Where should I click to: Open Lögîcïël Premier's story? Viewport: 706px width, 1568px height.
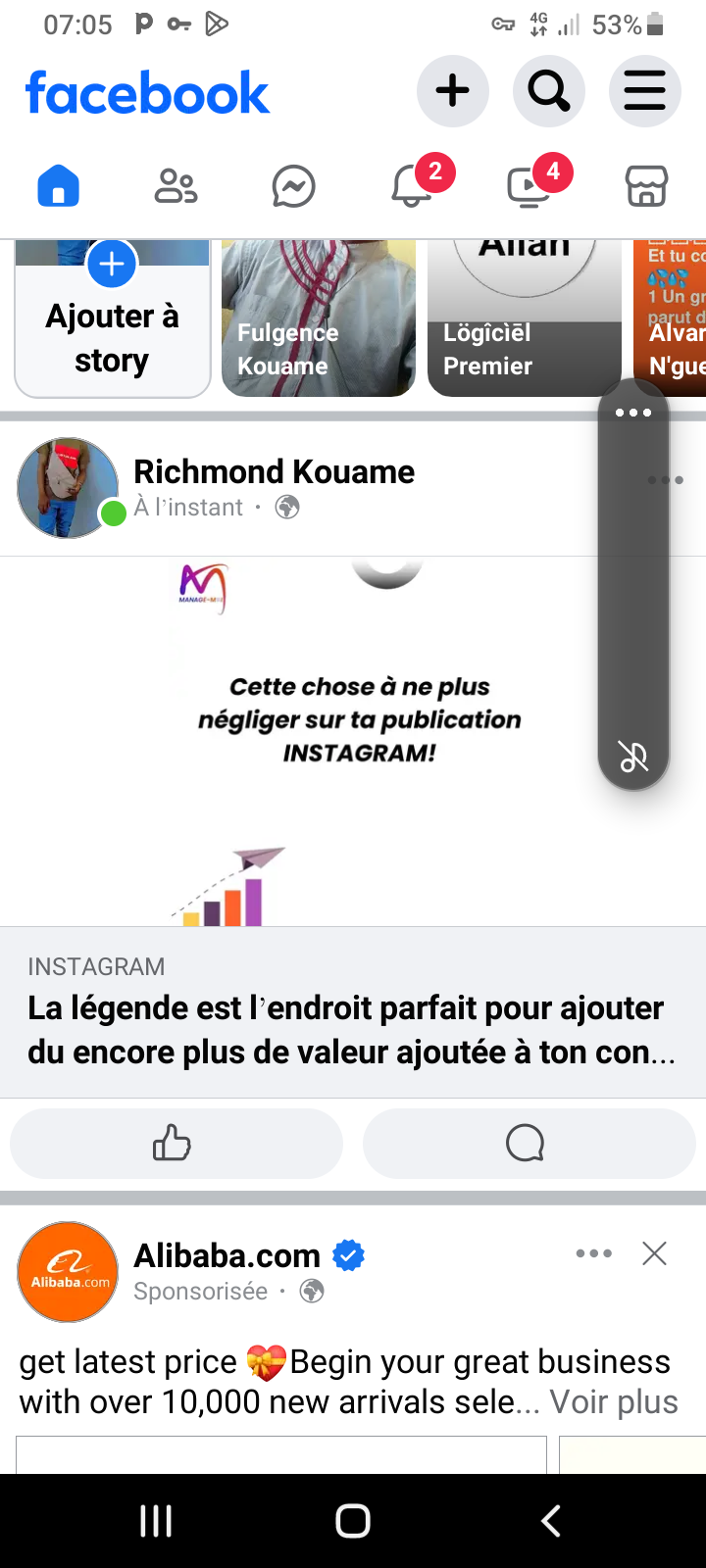[524, 318]
